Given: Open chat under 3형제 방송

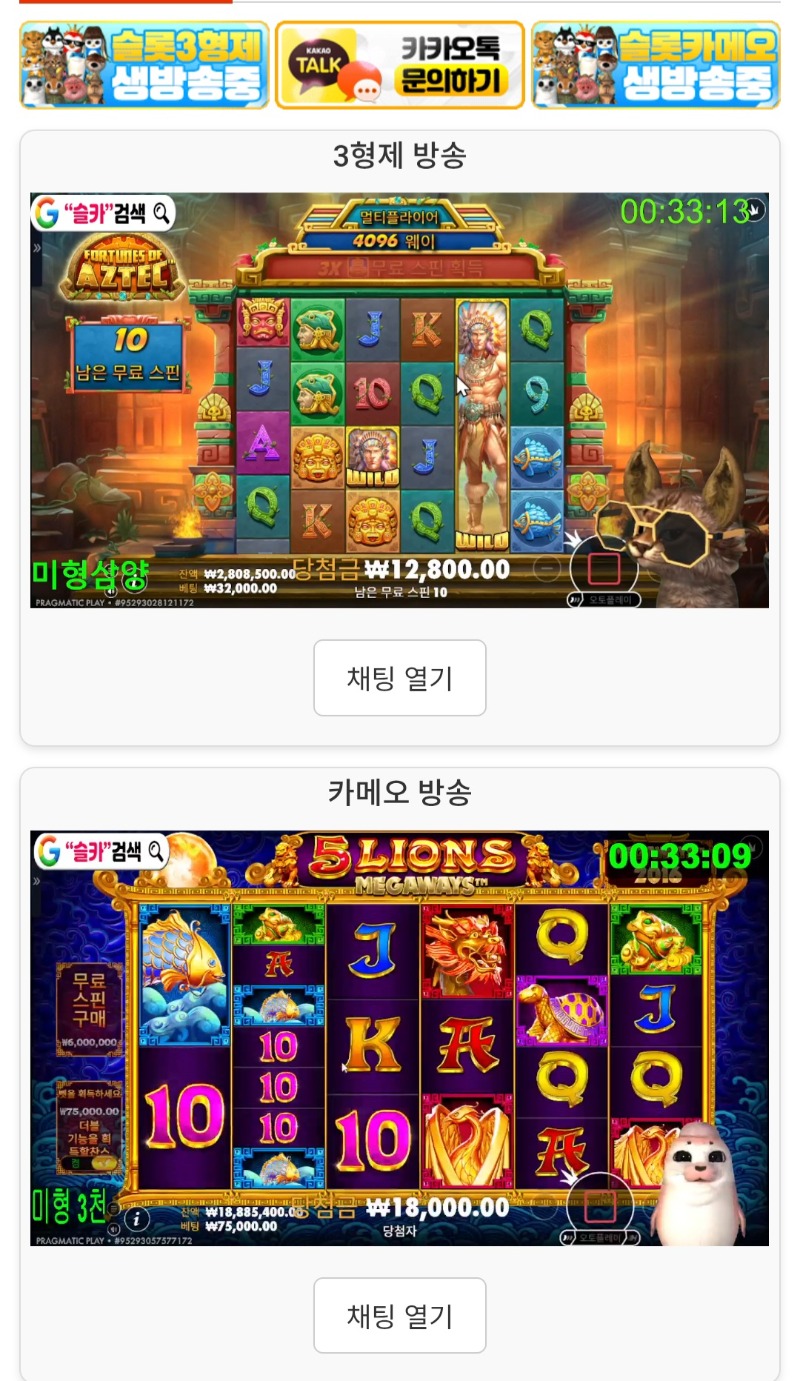Looking at the screenshot, I should (400, 678).
